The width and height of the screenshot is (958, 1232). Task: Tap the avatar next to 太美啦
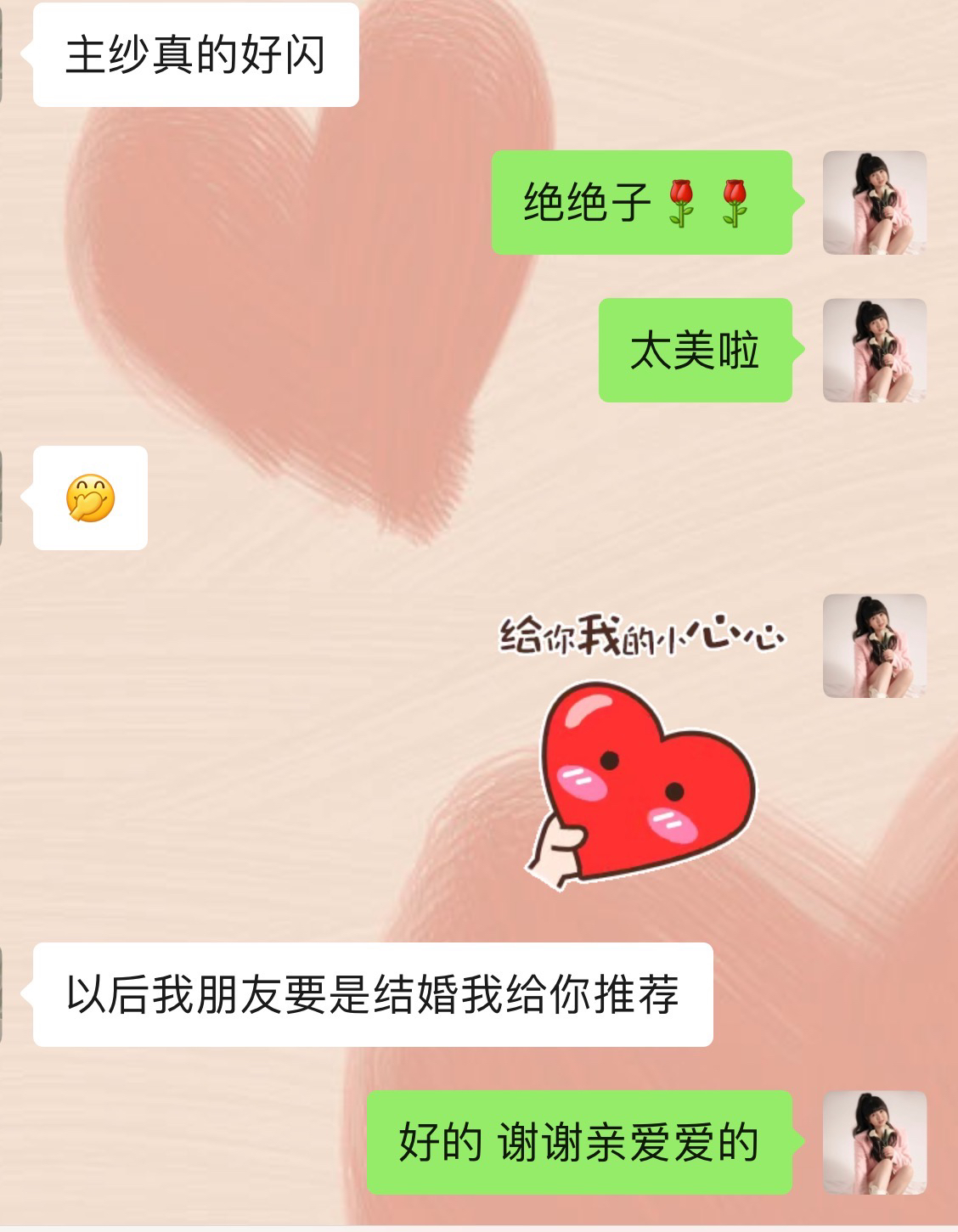pyautogui.click(x=874, y=350)
